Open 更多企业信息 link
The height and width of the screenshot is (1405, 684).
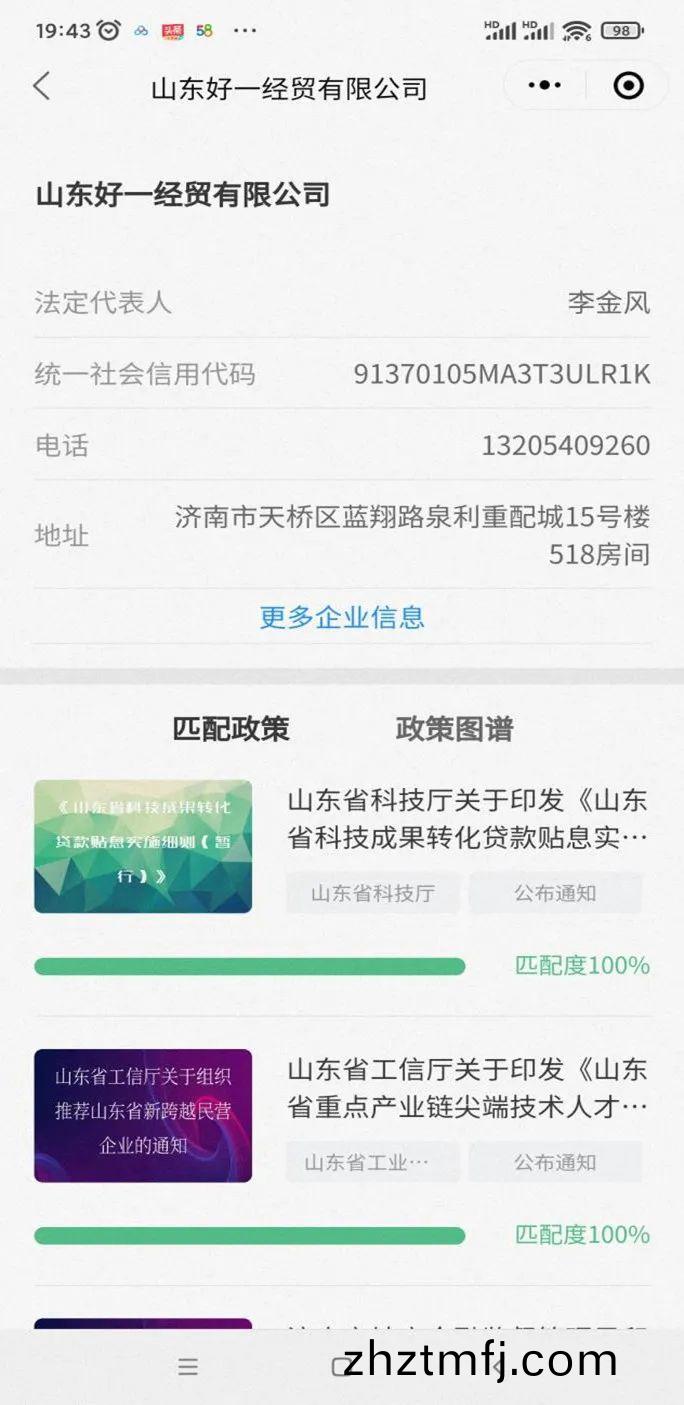coord(342,617)
